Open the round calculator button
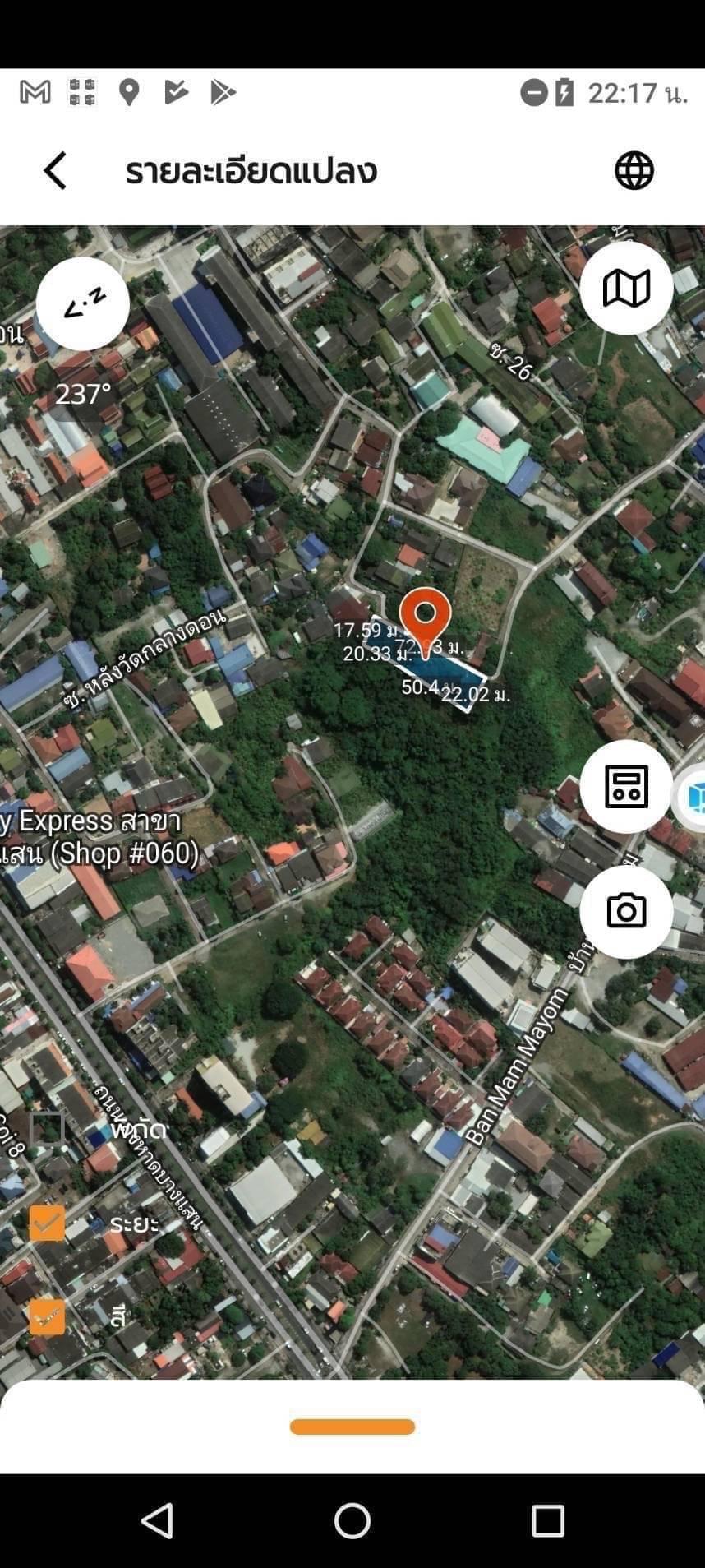The width and height of the screenshot is (705, 1568). click(626, 786)
